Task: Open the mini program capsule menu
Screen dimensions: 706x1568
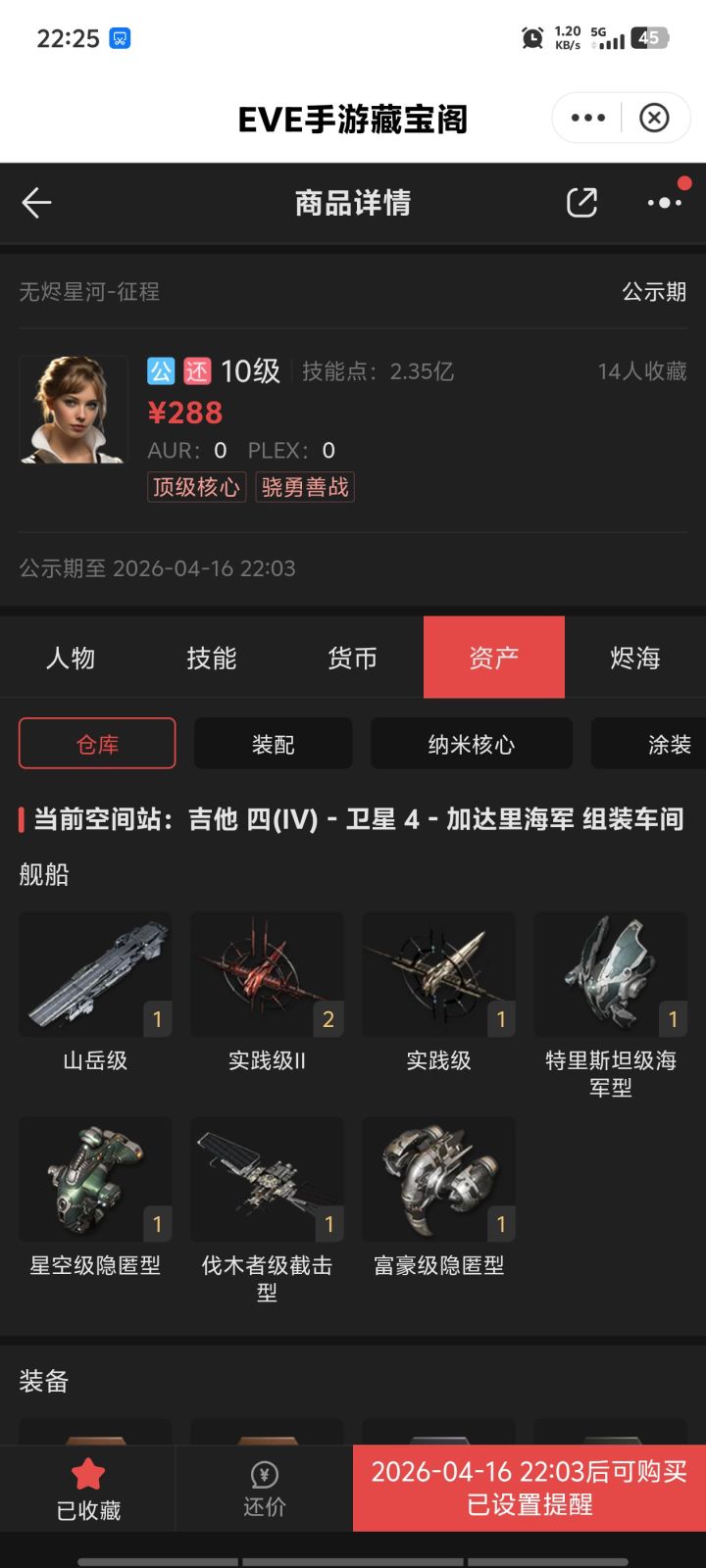Action: [x=588, y=118]
